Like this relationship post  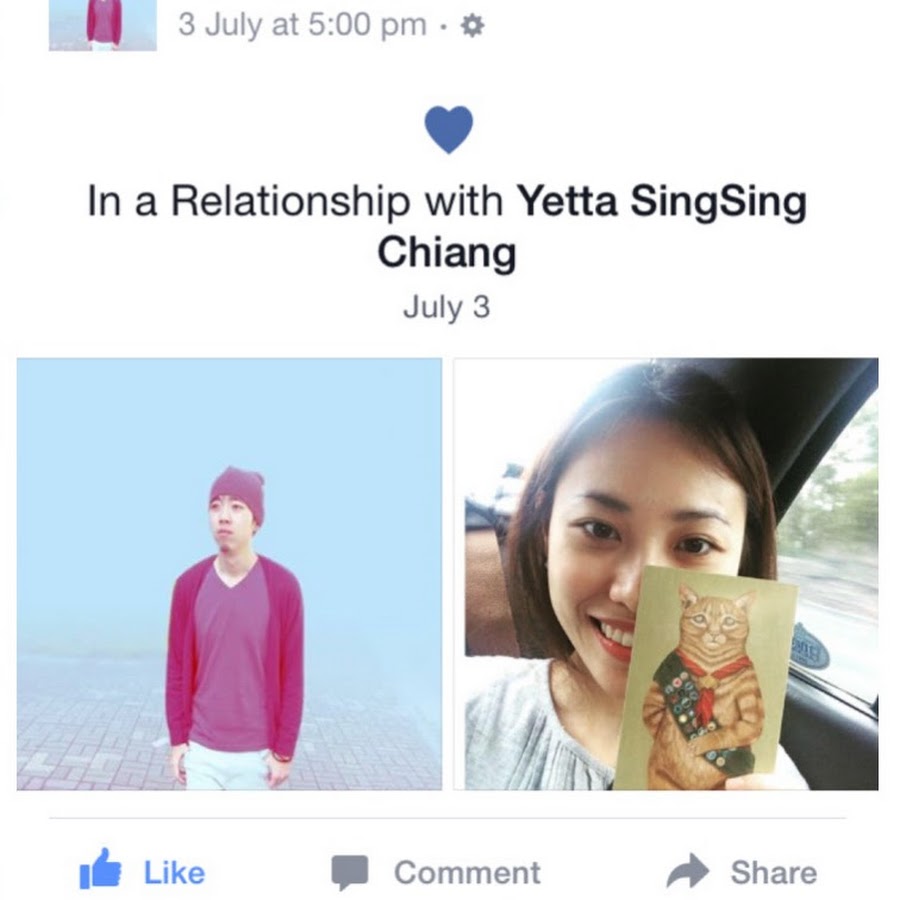[x=142, y=871]
